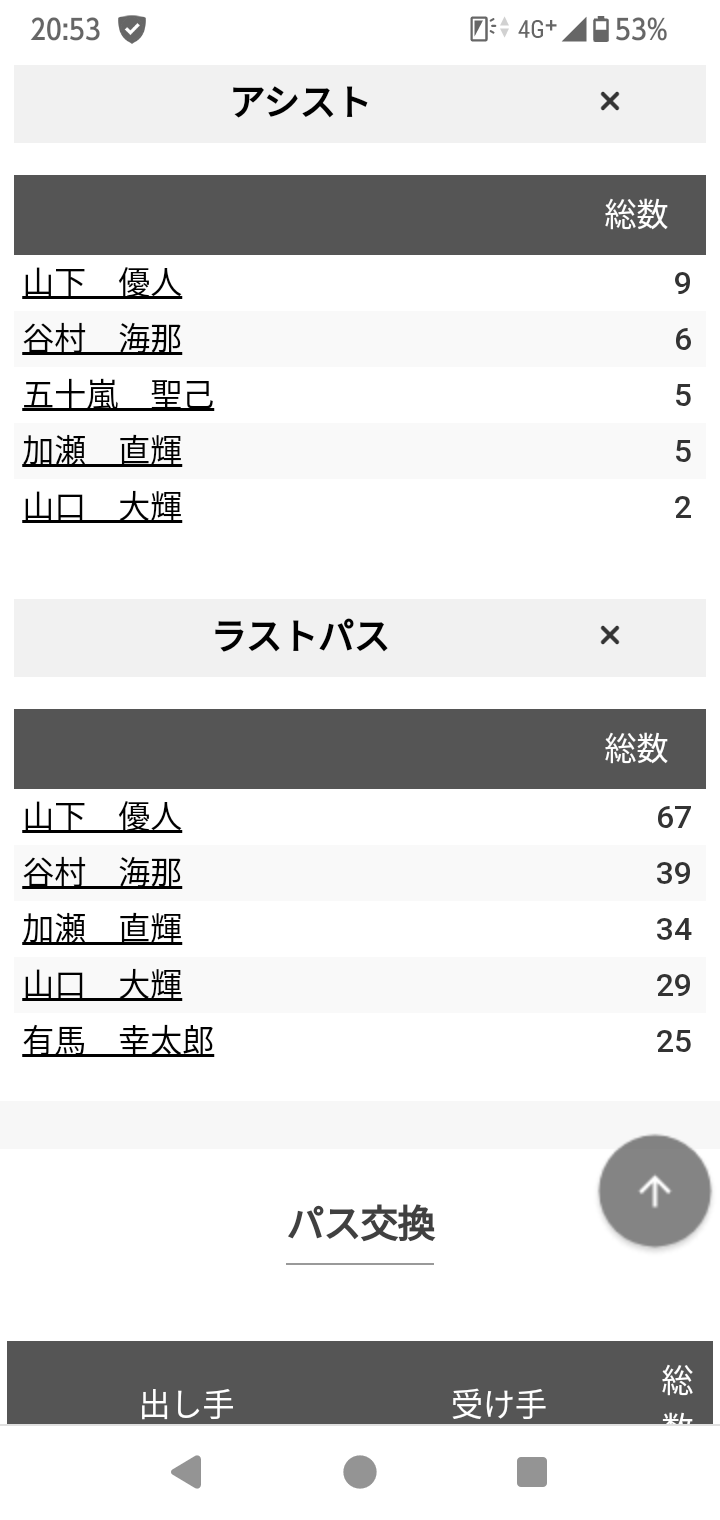This screenshot has height=1520, width=720.
Task: Go to the home screen
Action: (360, 1472)
